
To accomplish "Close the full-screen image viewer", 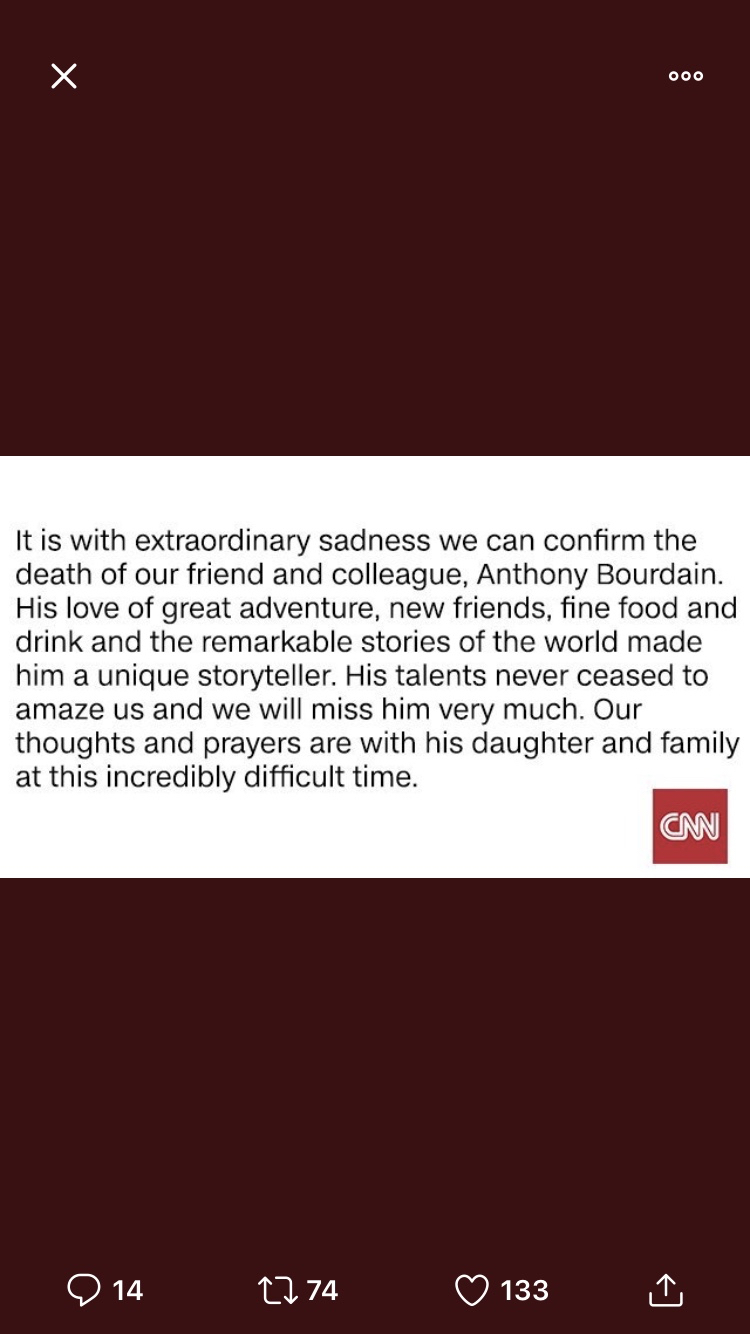I will tap(64, 76).
